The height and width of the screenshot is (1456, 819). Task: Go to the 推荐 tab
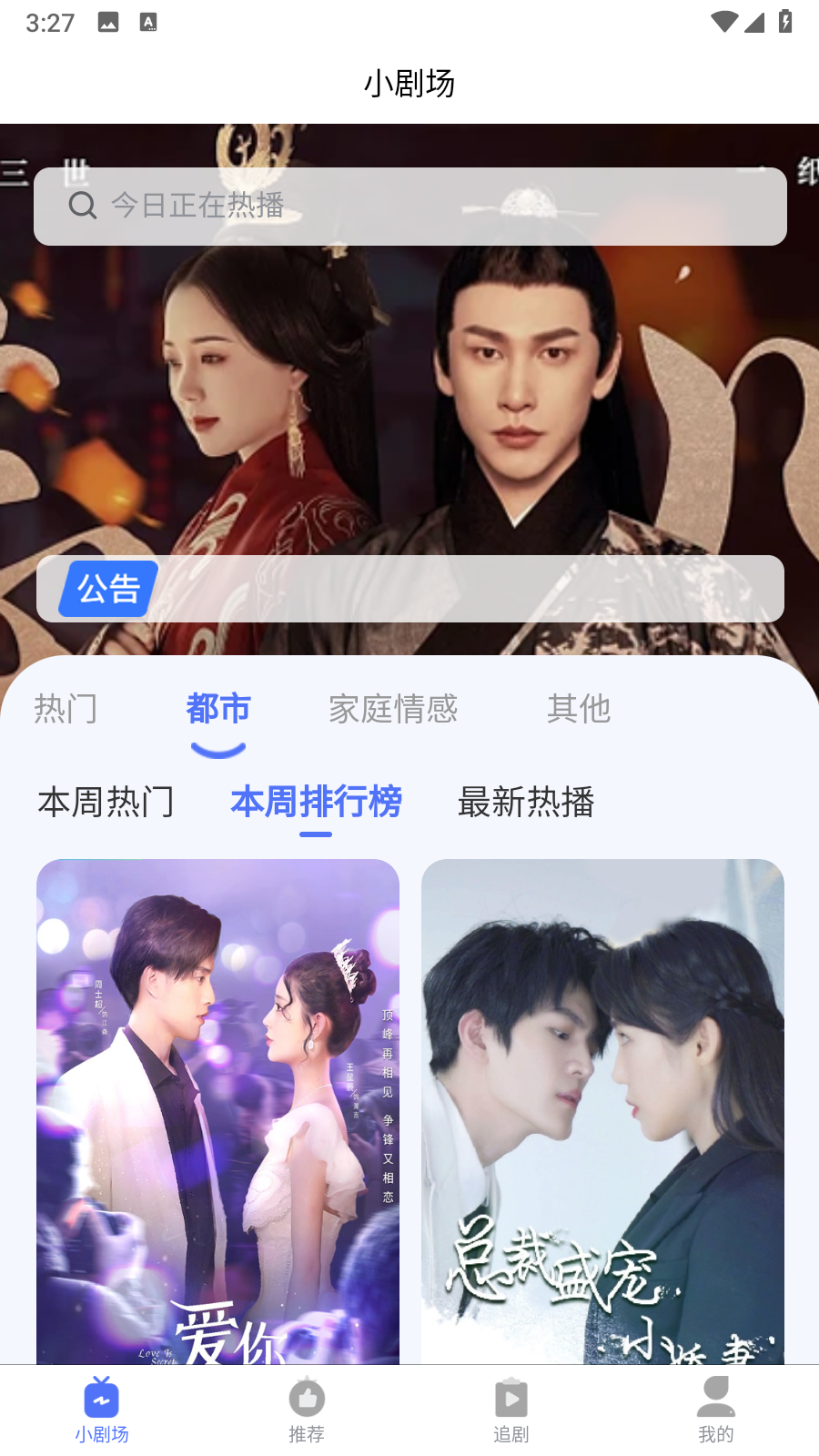click(307, 1410)
